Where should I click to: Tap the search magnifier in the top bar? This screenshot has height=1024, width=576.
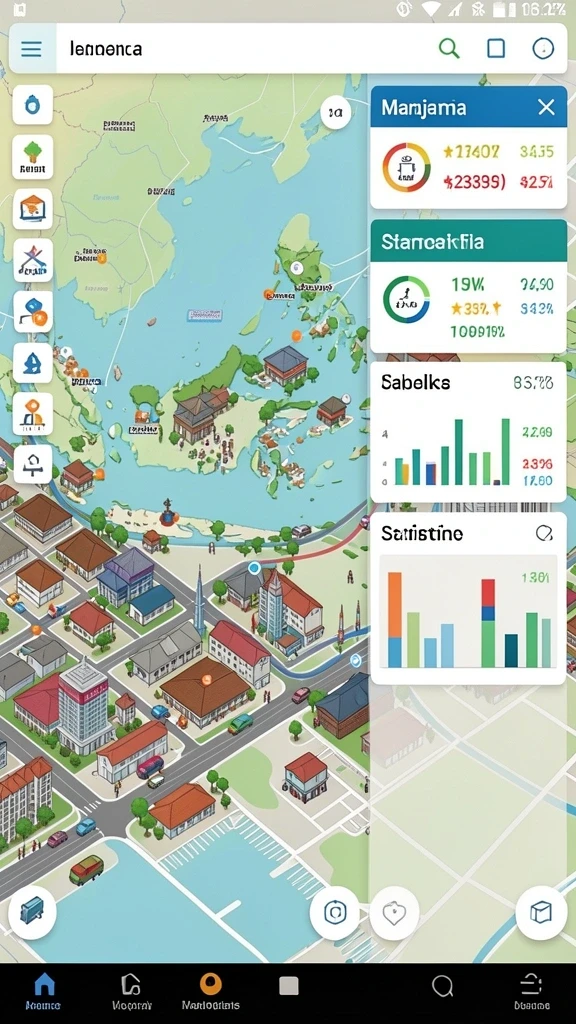pyautogui.click(x=449, y=48)
